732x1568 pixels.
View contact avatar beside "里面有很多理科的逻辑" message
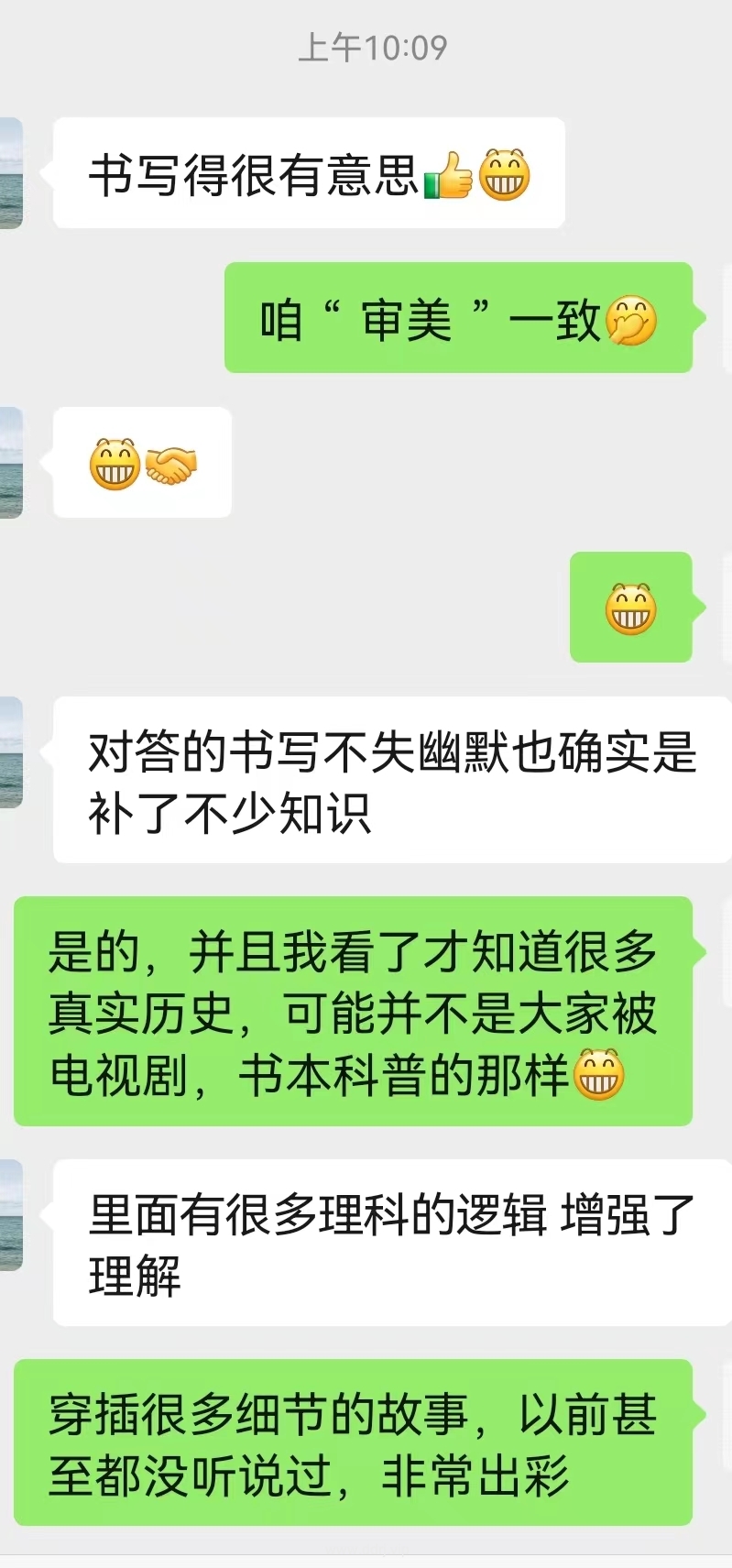click(x=10, y=1215)
